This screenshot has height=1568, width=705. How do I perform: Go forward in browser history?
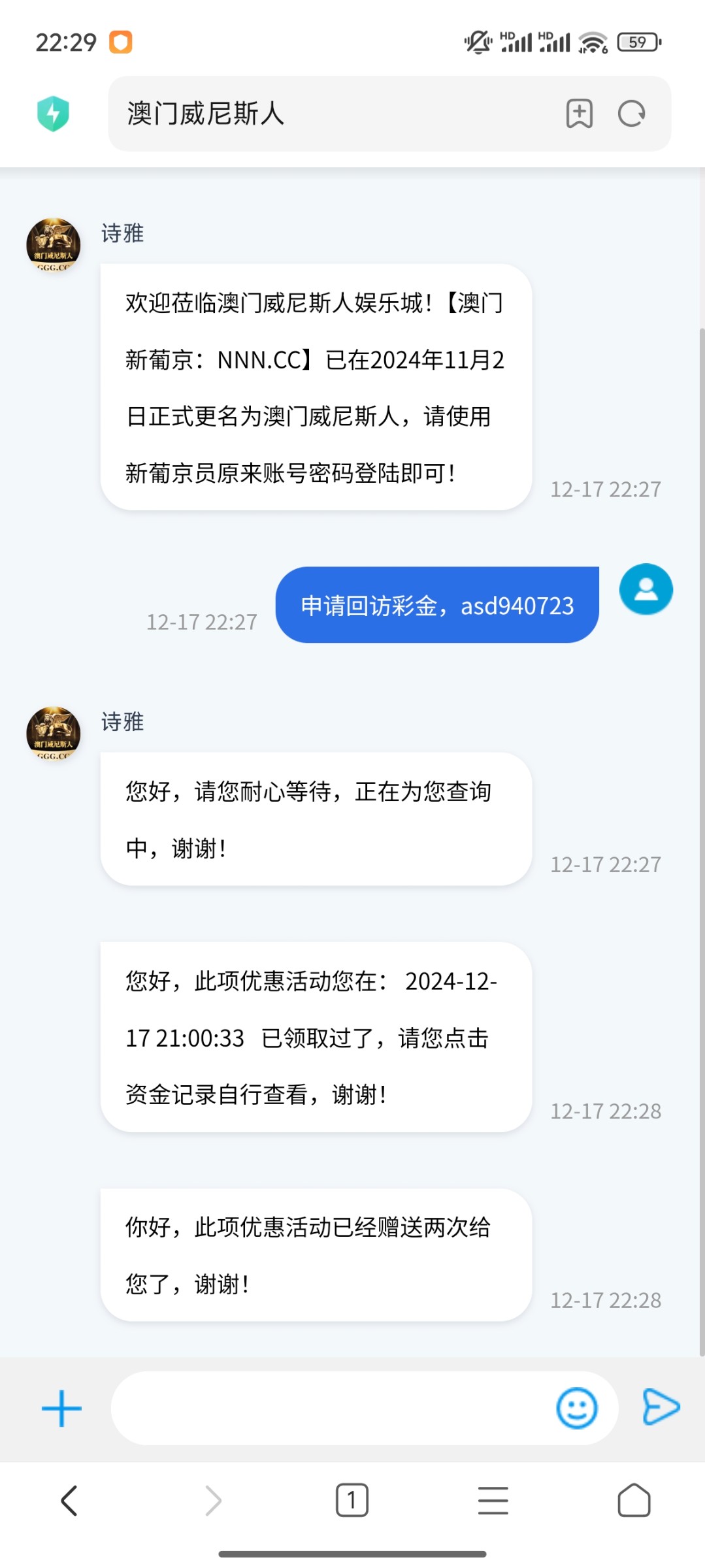click(213, 1500)
